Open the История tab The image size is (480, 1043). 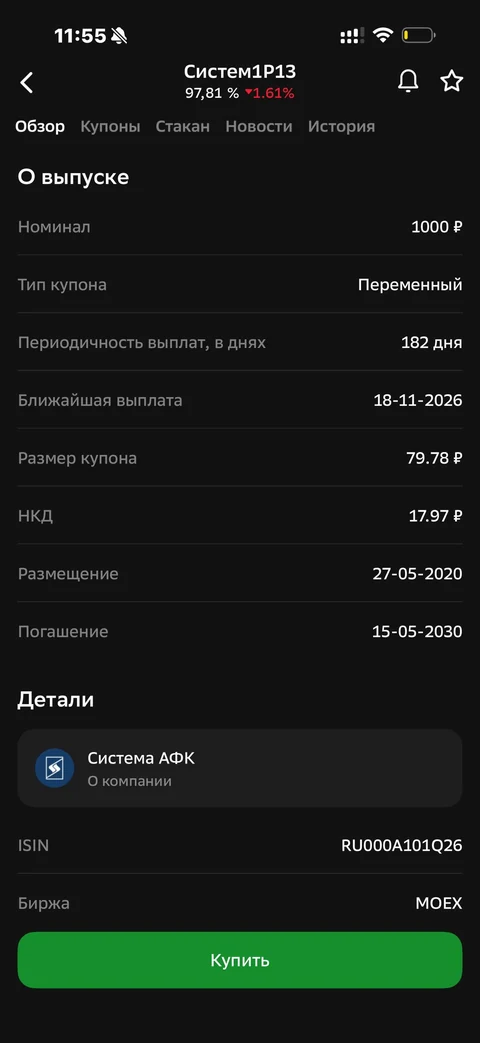341,126
